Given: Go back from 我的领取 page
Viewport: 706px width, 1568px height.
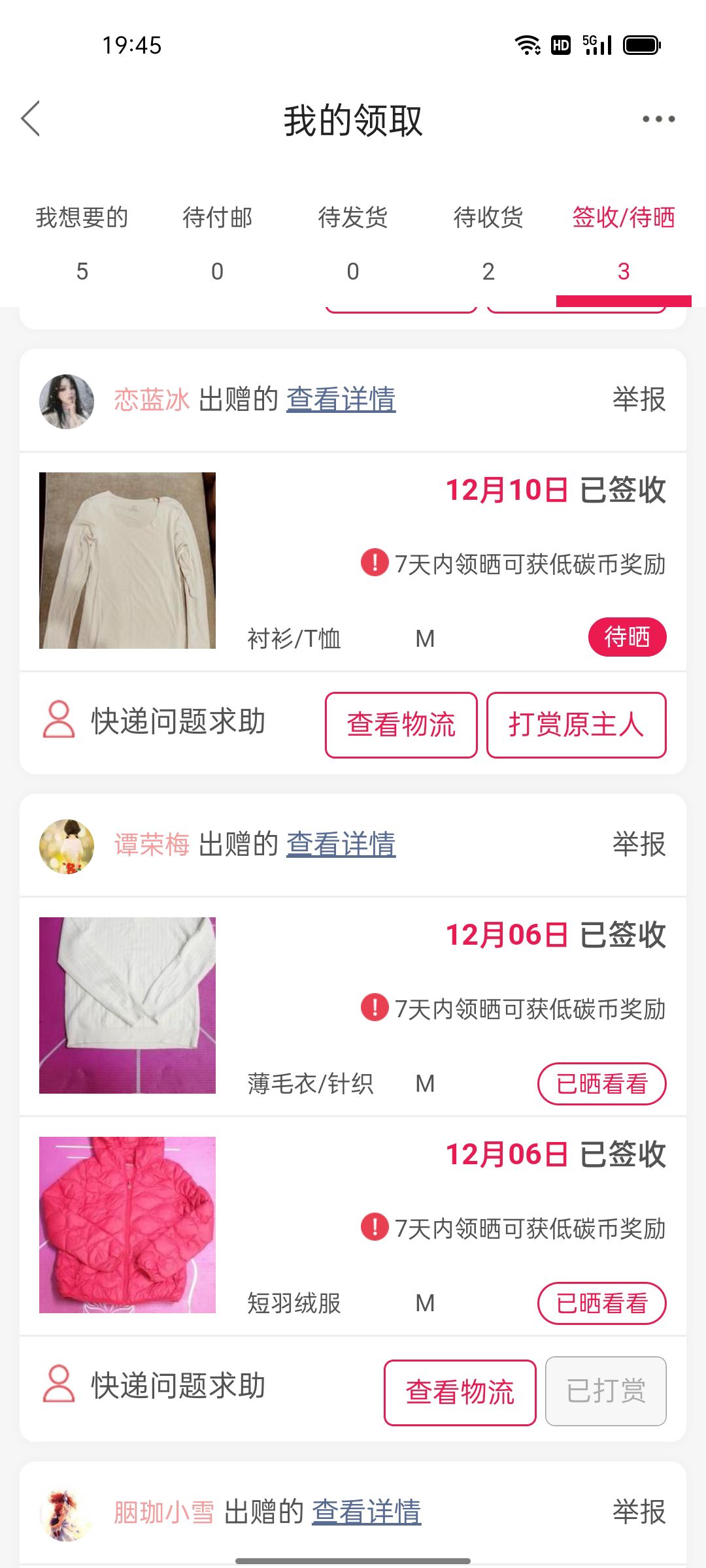Looking at the screenshot, I should (x=31, y=119).
